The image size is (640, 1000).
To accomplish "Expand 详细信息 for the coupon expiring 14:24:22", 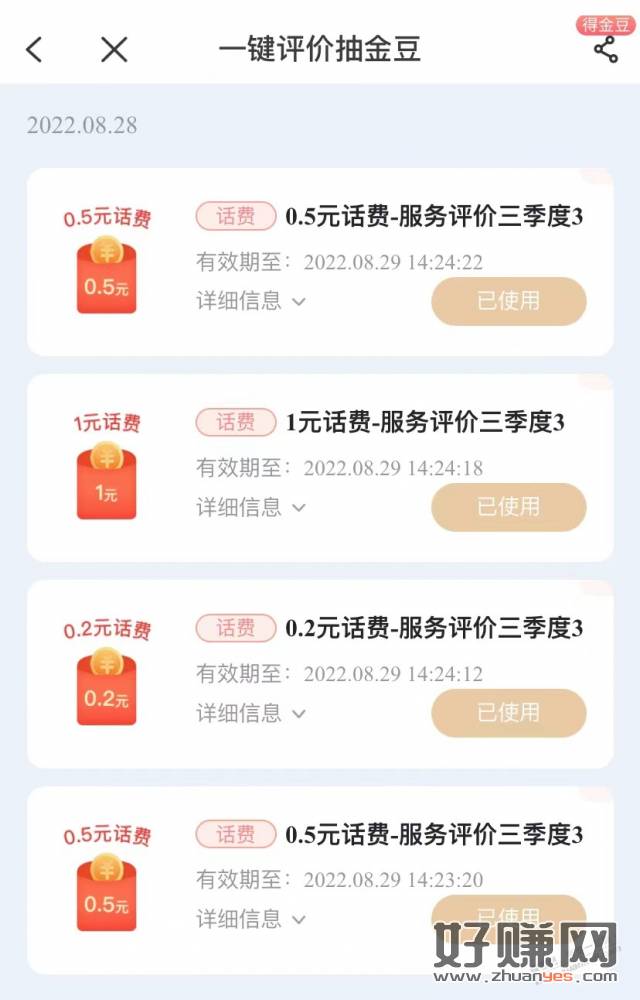I will pyautogui.click(x=250, y=300).
